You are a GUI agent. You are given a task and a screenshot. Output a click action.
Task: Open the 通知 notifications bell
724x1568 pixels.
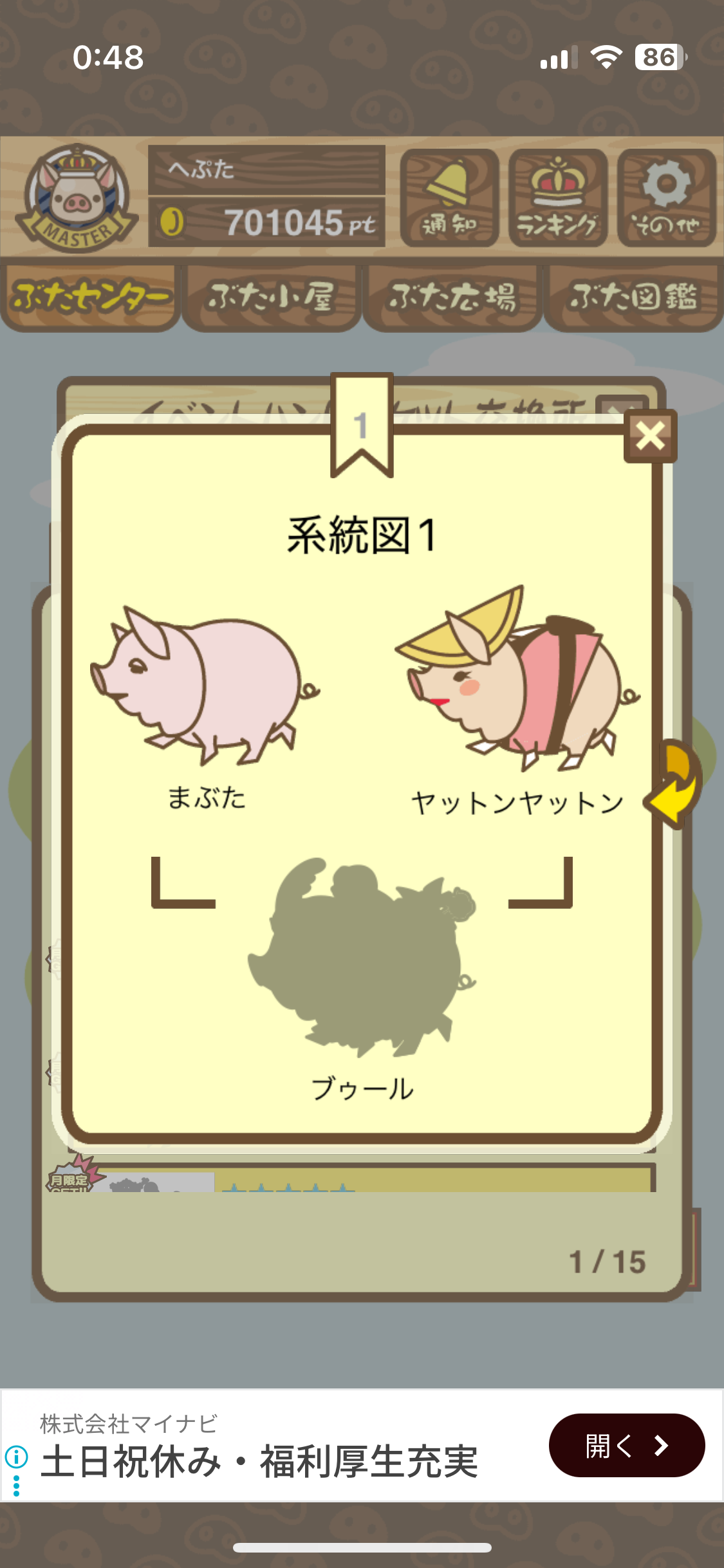click(449, 198)
